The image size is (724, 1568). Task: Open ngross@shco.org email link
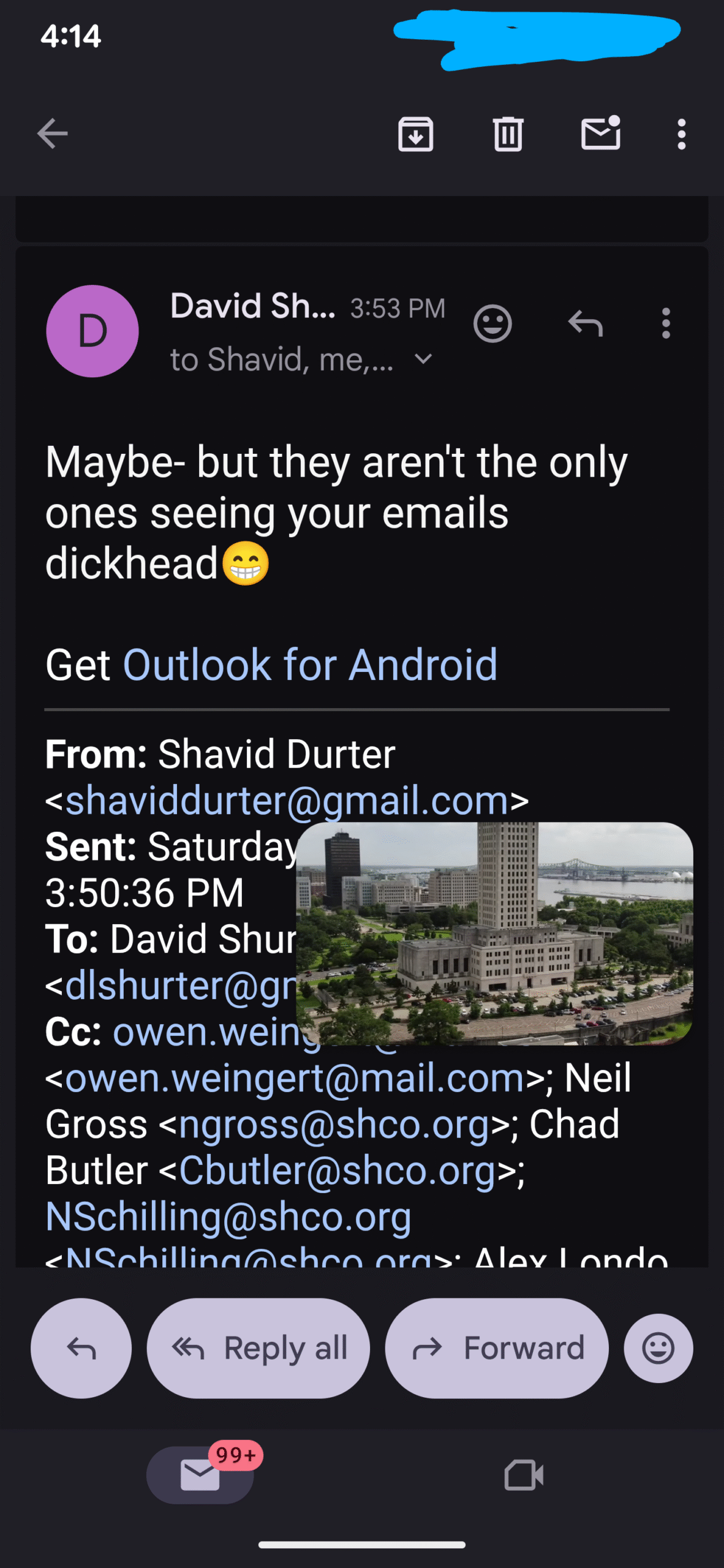334,1125
